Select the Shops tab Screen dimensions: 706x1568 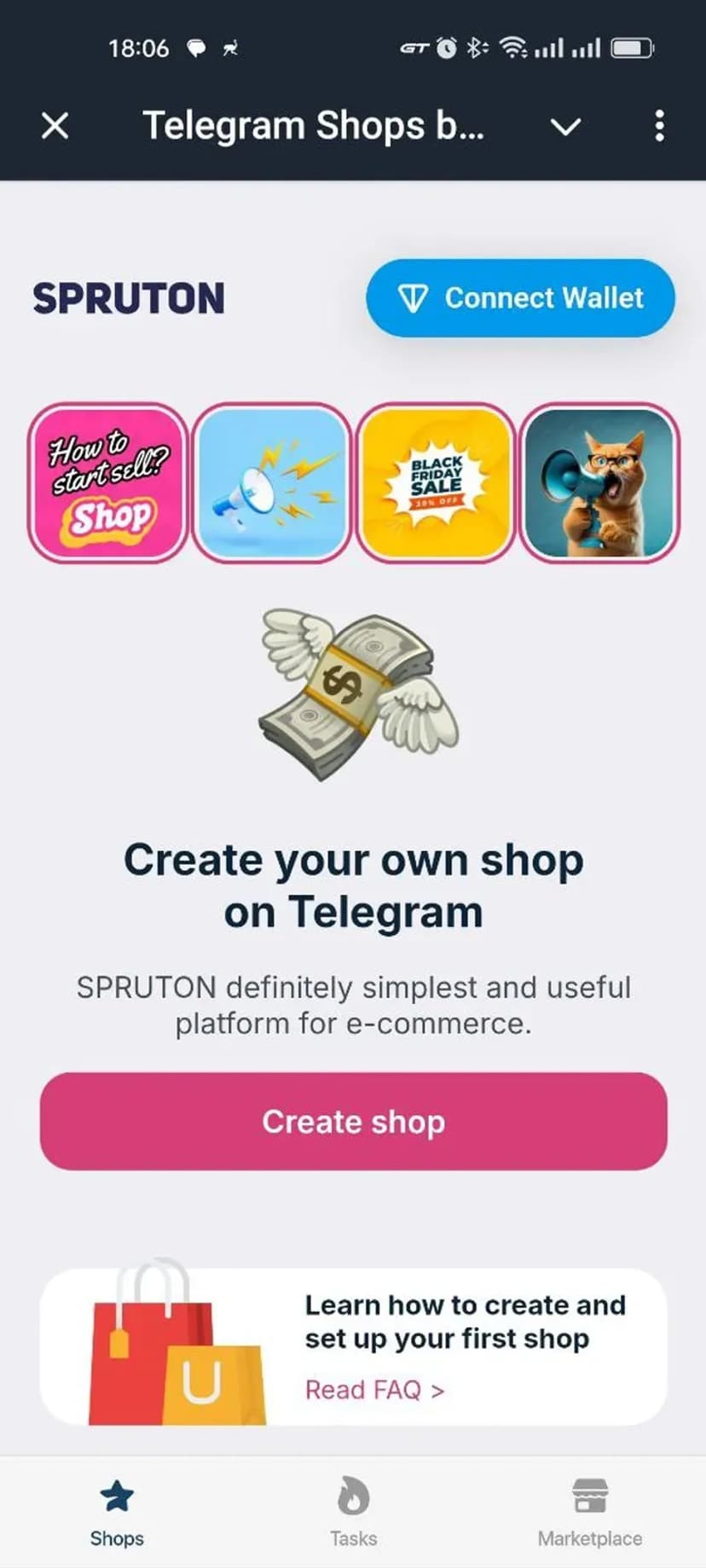click(117, 1512)
